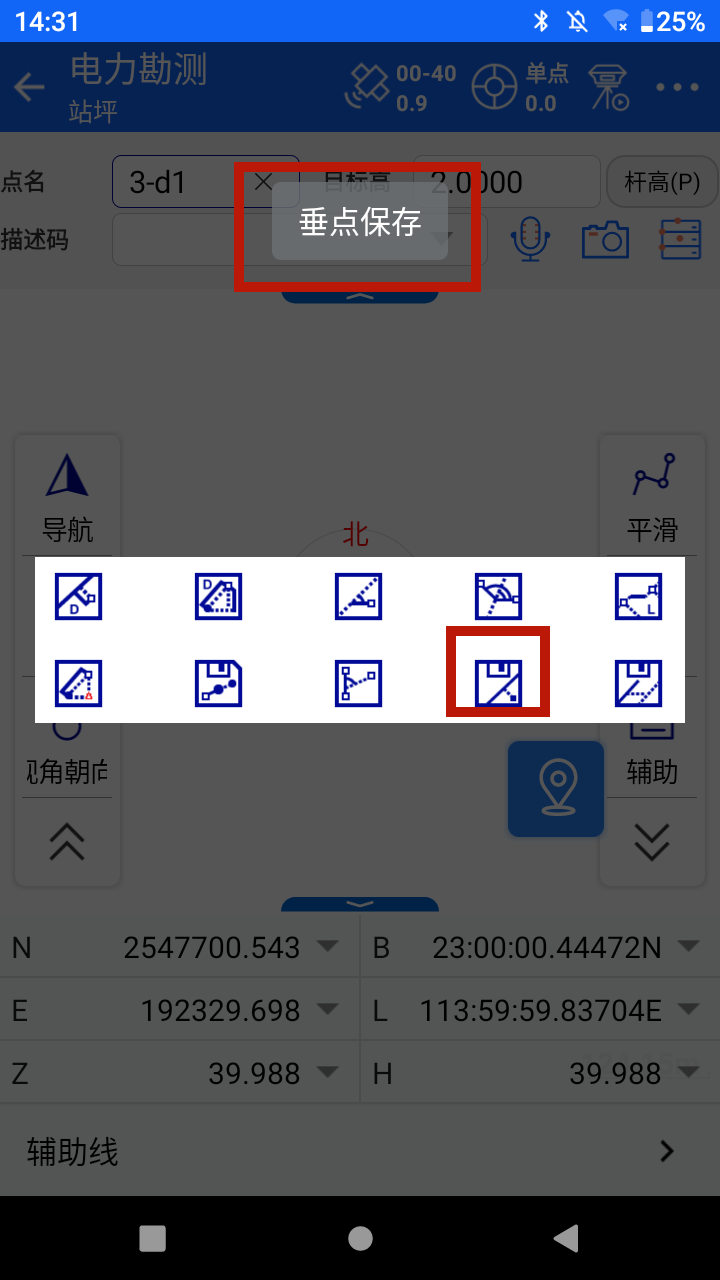Screen dimensions: 720x1280
Task: Open the 辅助 auxiliary tools
Action: pos(652,758)
